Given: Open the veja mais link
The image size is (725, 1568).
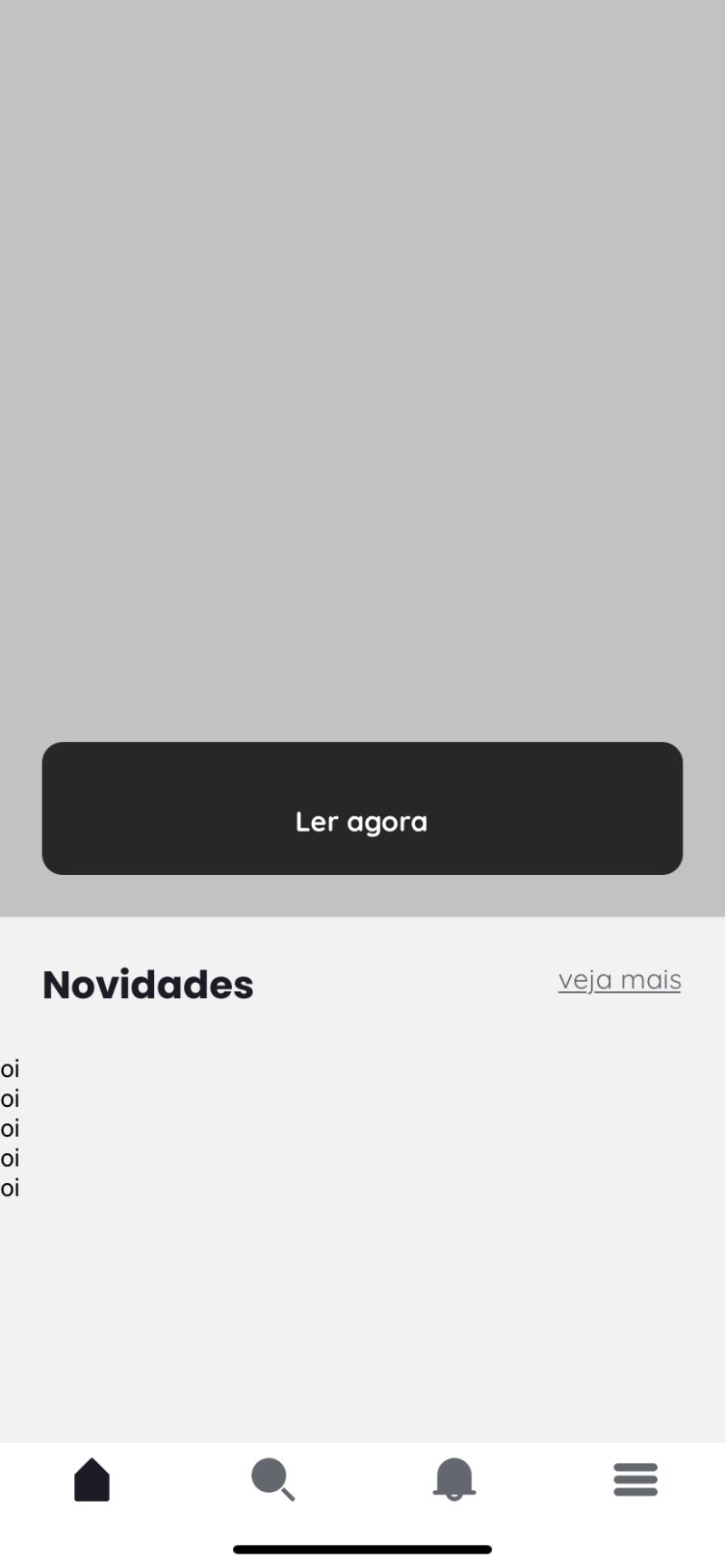Looking at the screenshot, I should (619, 980).
